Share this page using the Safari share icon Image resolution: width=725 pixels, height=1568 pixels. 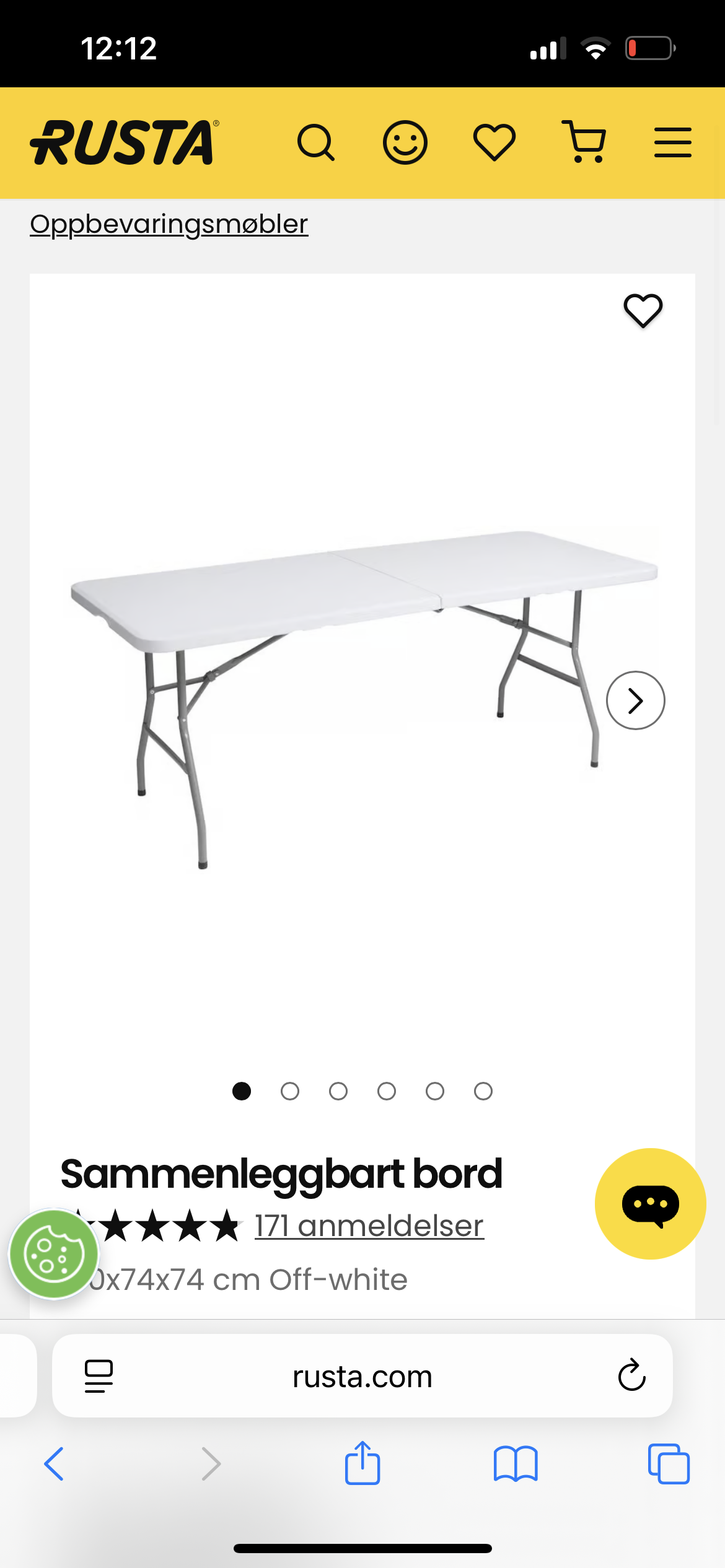(x=362, y=1463)
